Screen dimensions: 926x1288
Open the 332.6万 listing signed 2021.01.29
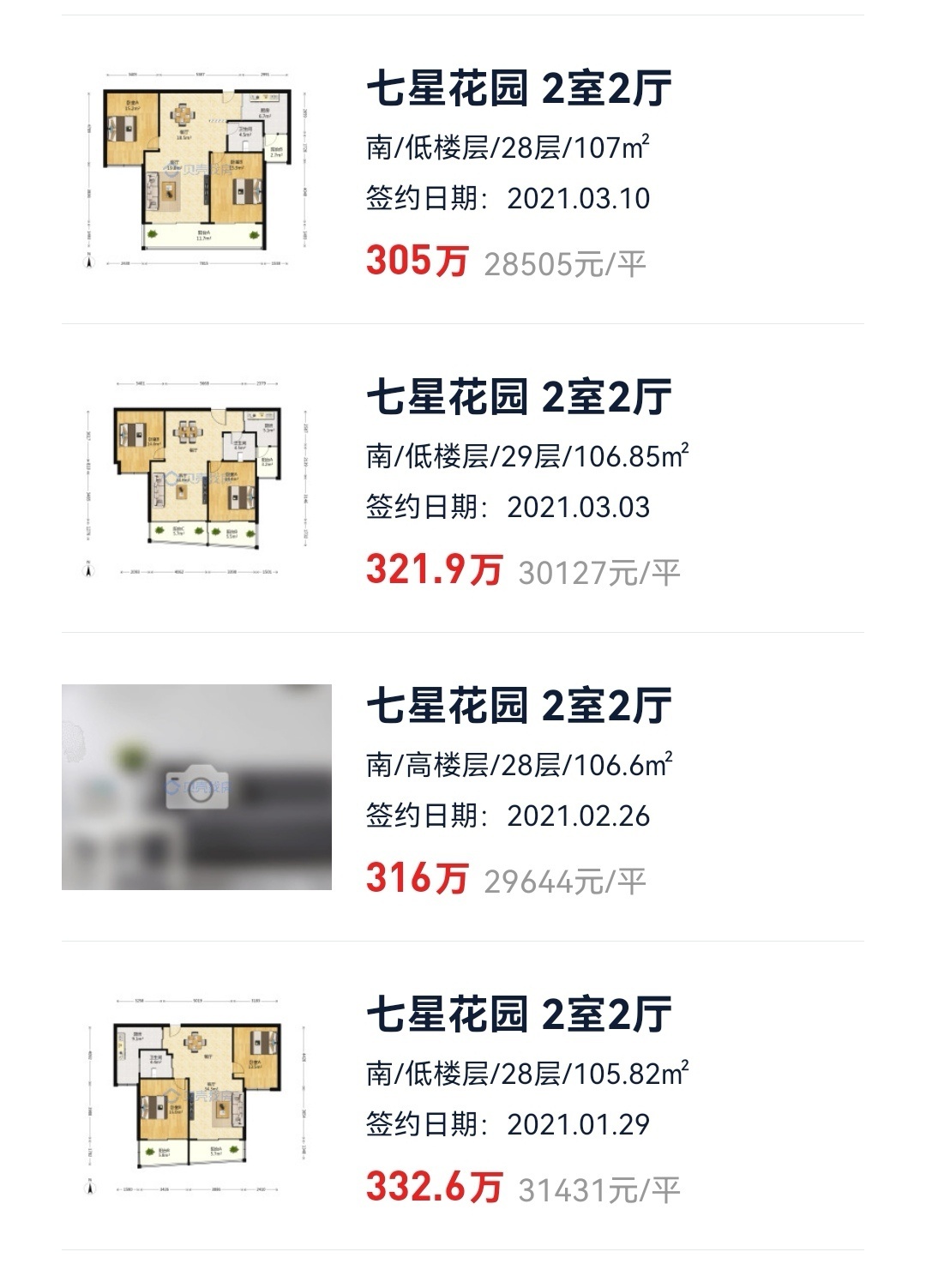click(x=519, y=1015)
